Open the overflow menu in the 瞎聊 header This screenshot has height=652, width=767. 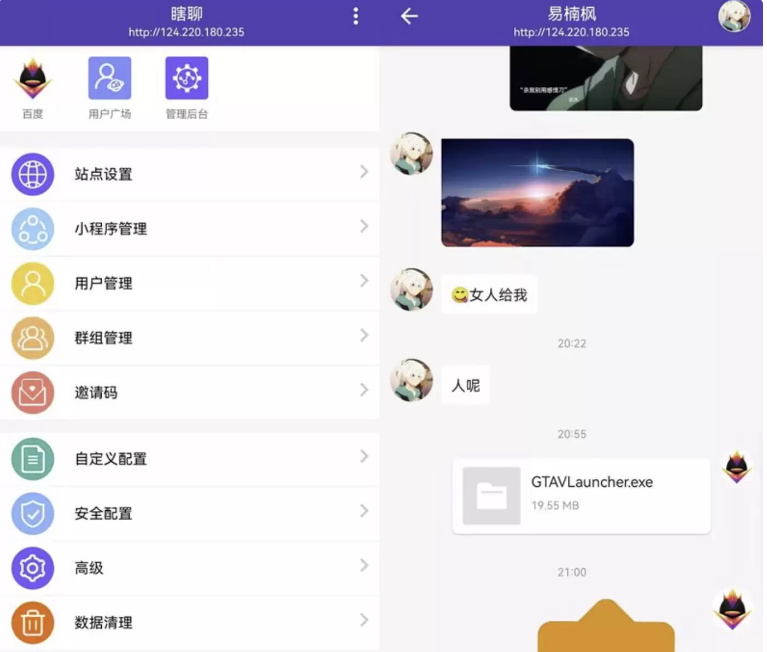(355, 16)
